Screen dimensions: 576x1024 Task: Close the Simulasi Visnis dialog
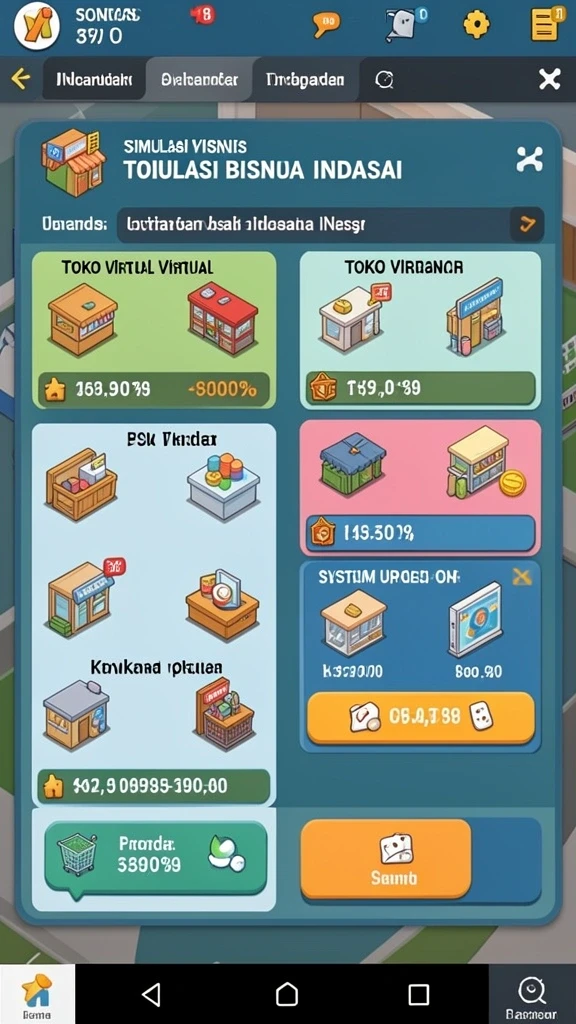click(x=529, y=159)
